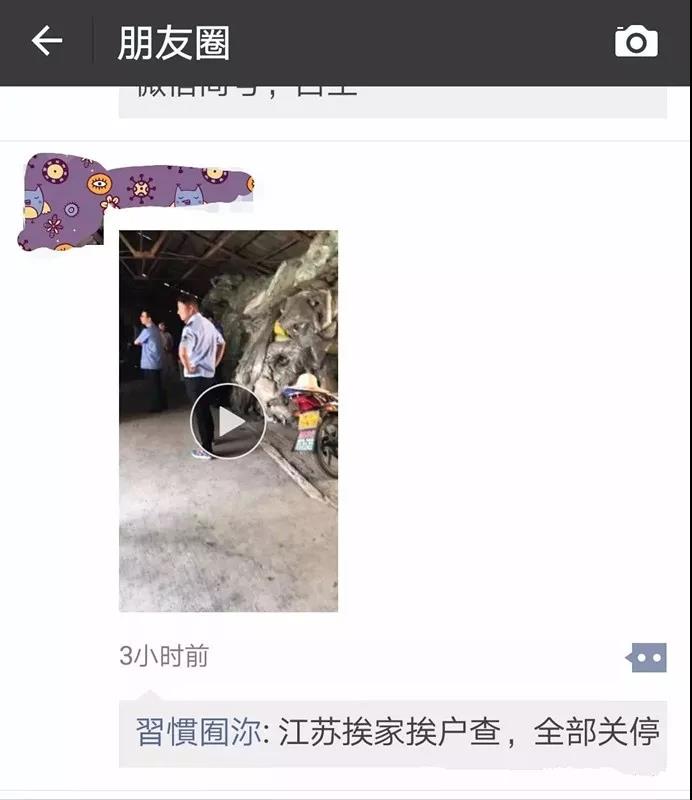Open commenter 習慣囿沵's profile

coord(197,731)
